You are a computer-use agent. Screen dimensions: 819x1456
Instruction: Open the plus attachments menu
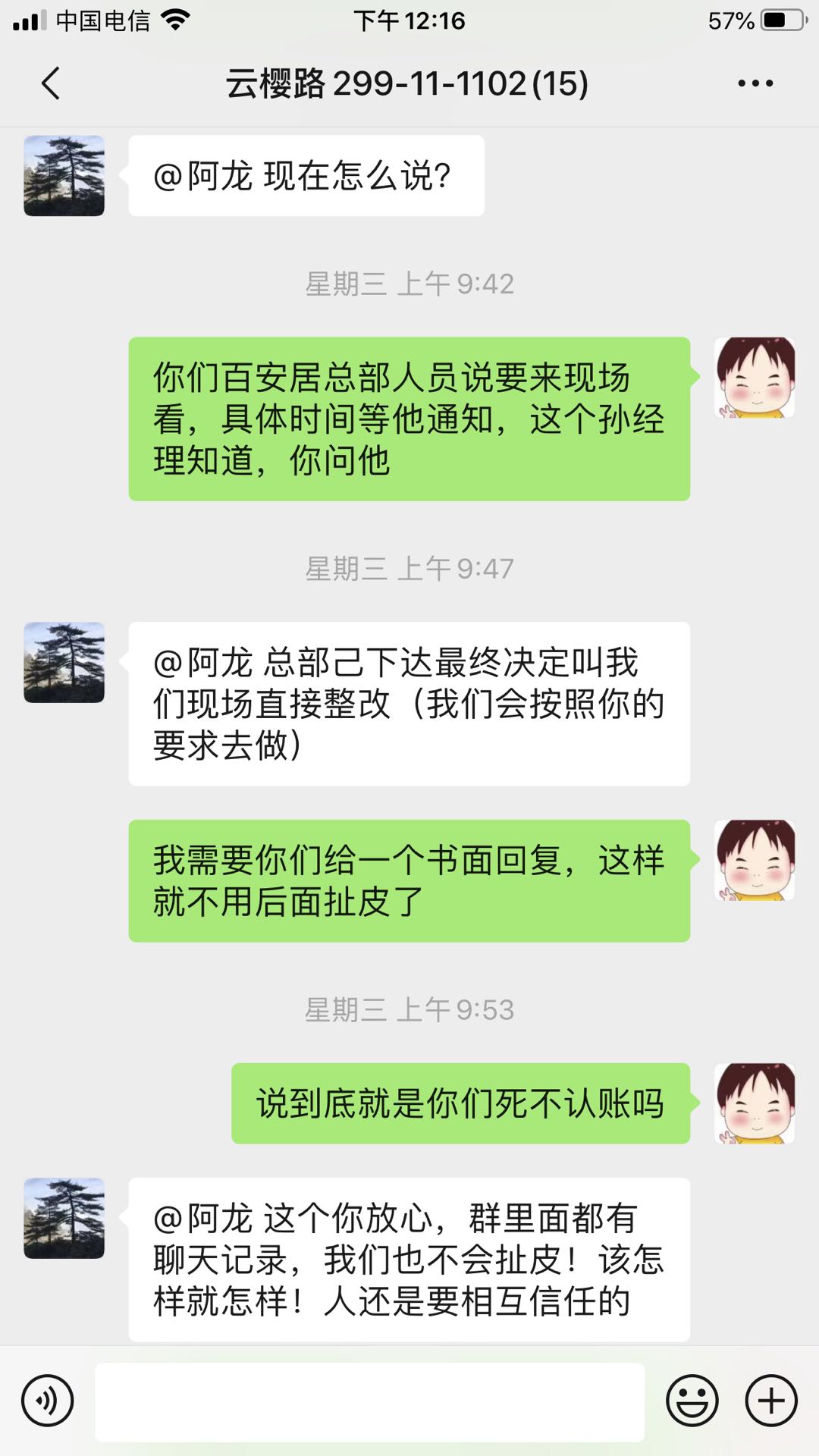pos(771,1401)
